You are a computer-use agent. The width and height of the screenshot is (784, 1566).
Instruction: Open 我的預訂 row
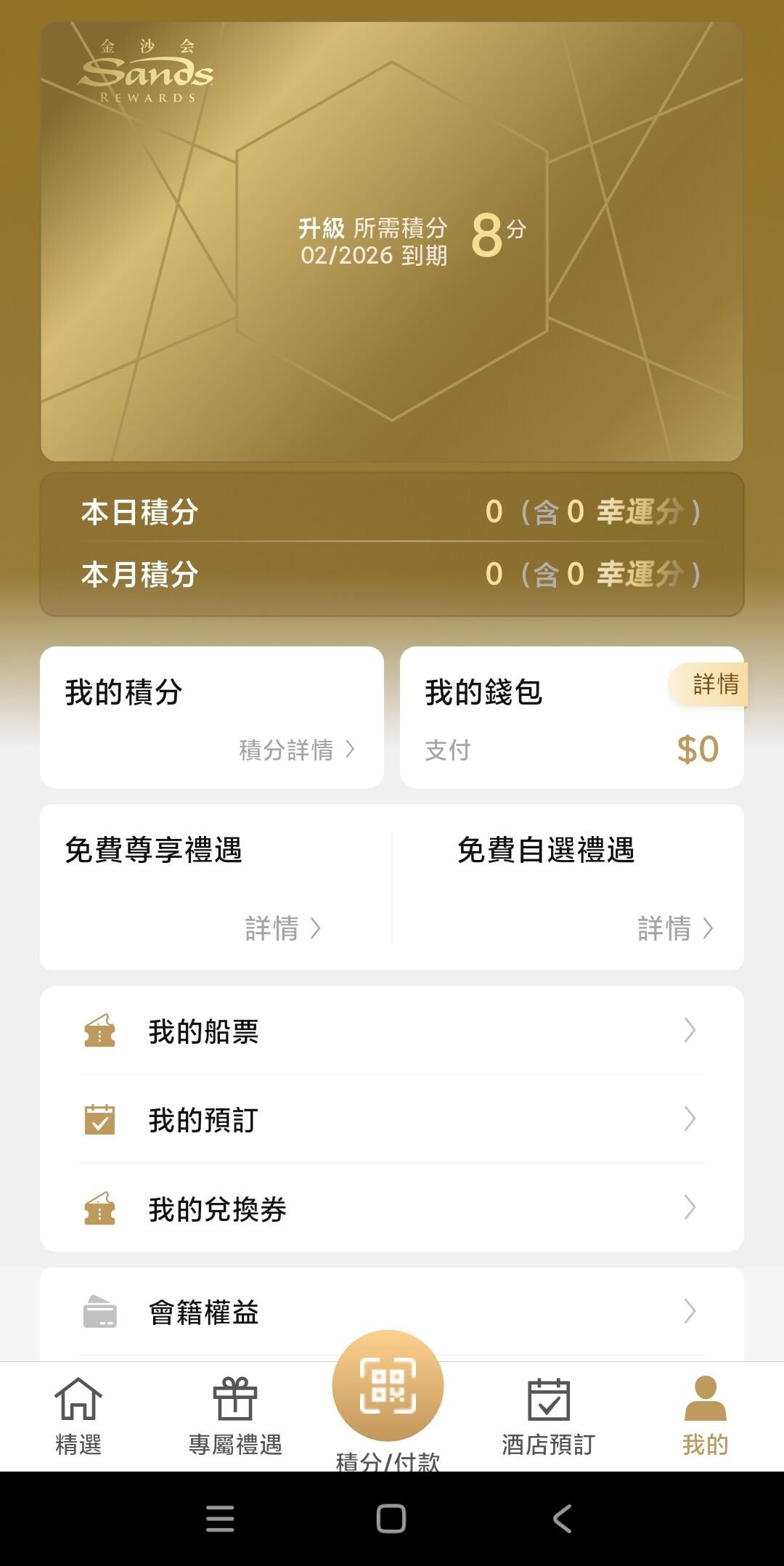[392, 1120]
